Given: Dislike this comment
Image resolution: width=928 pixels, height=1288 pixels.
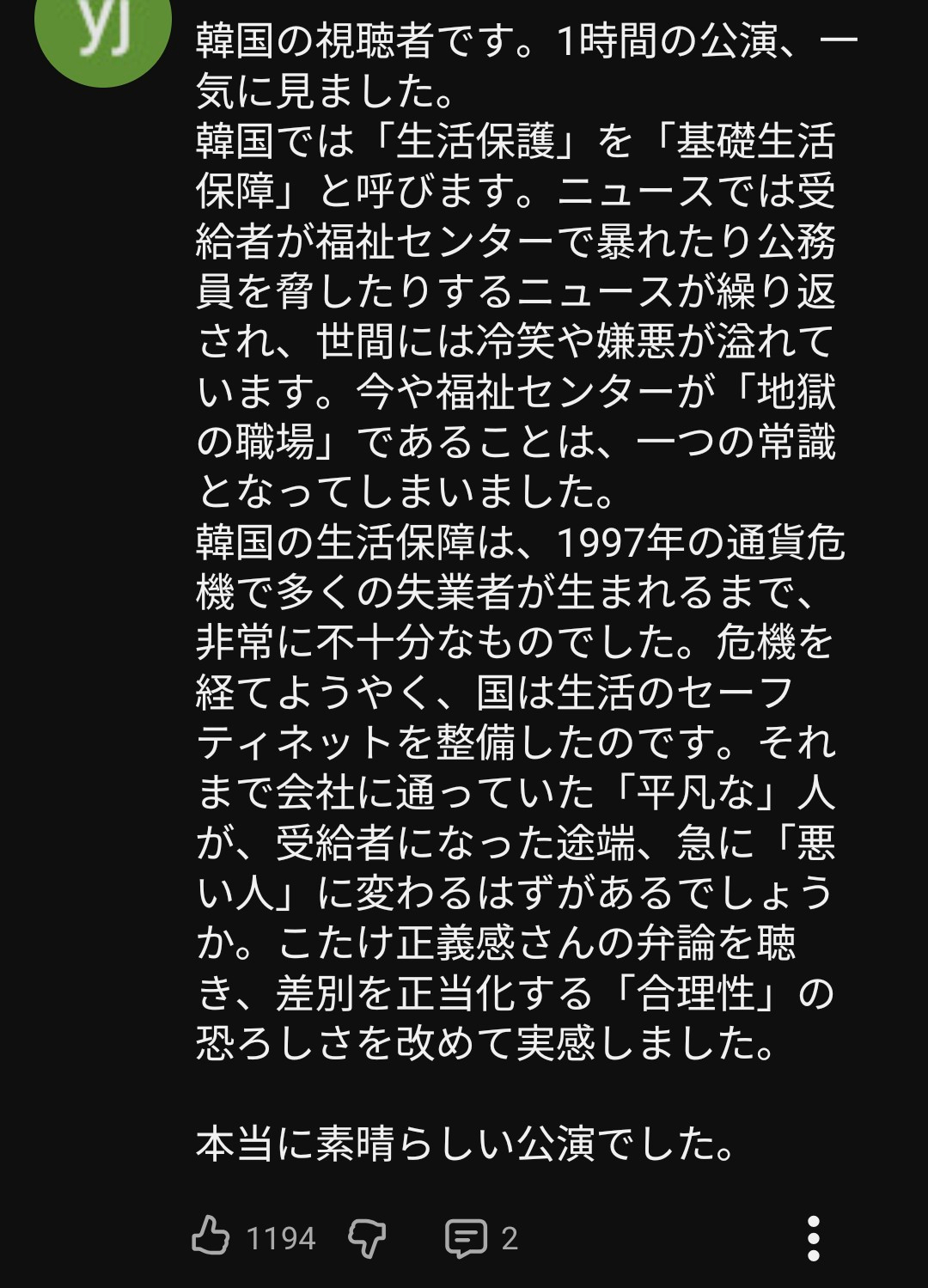Looking at the screenshot, I should 367,1238.
